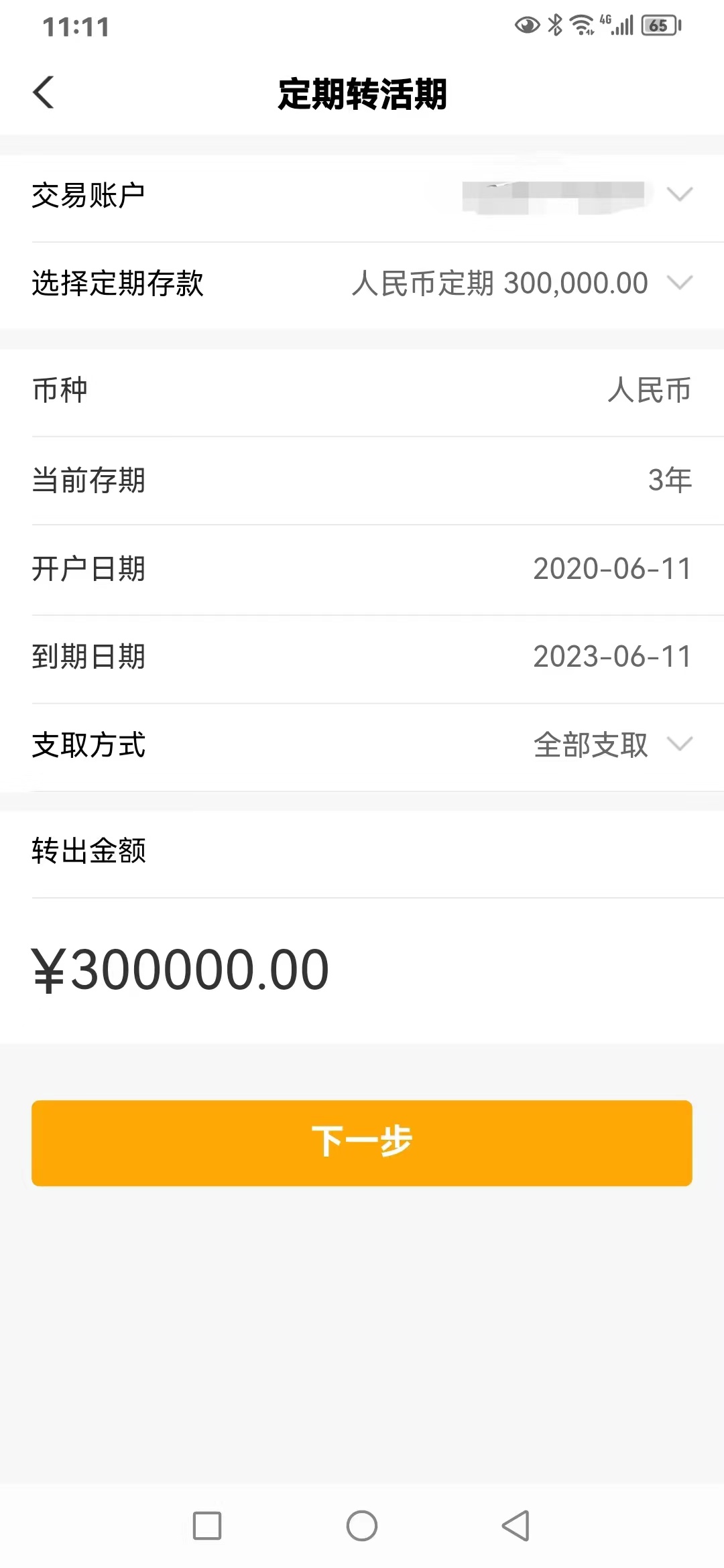This screenshot has width=724, height=1568.
Task: Change the 支取方式 withdrawal method
Action: (362, 745)
